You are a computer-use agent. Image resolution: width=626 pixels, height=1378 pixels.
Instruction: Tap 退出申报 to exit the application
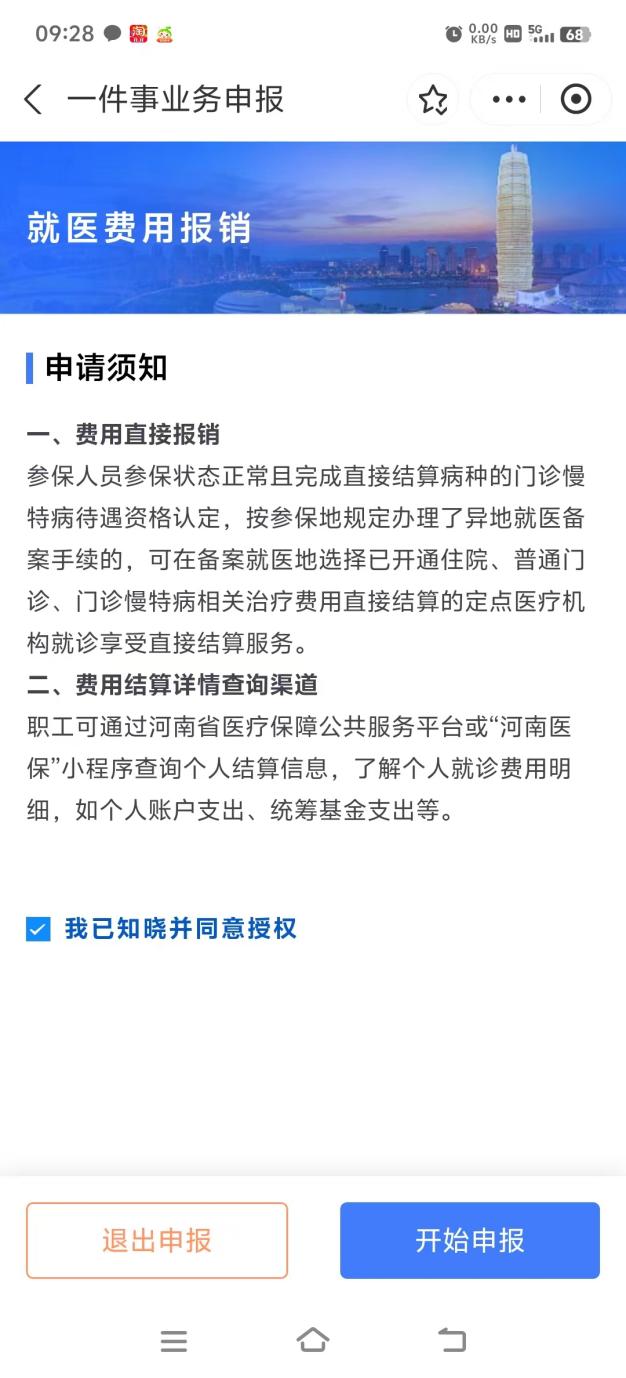[157, 1240]
